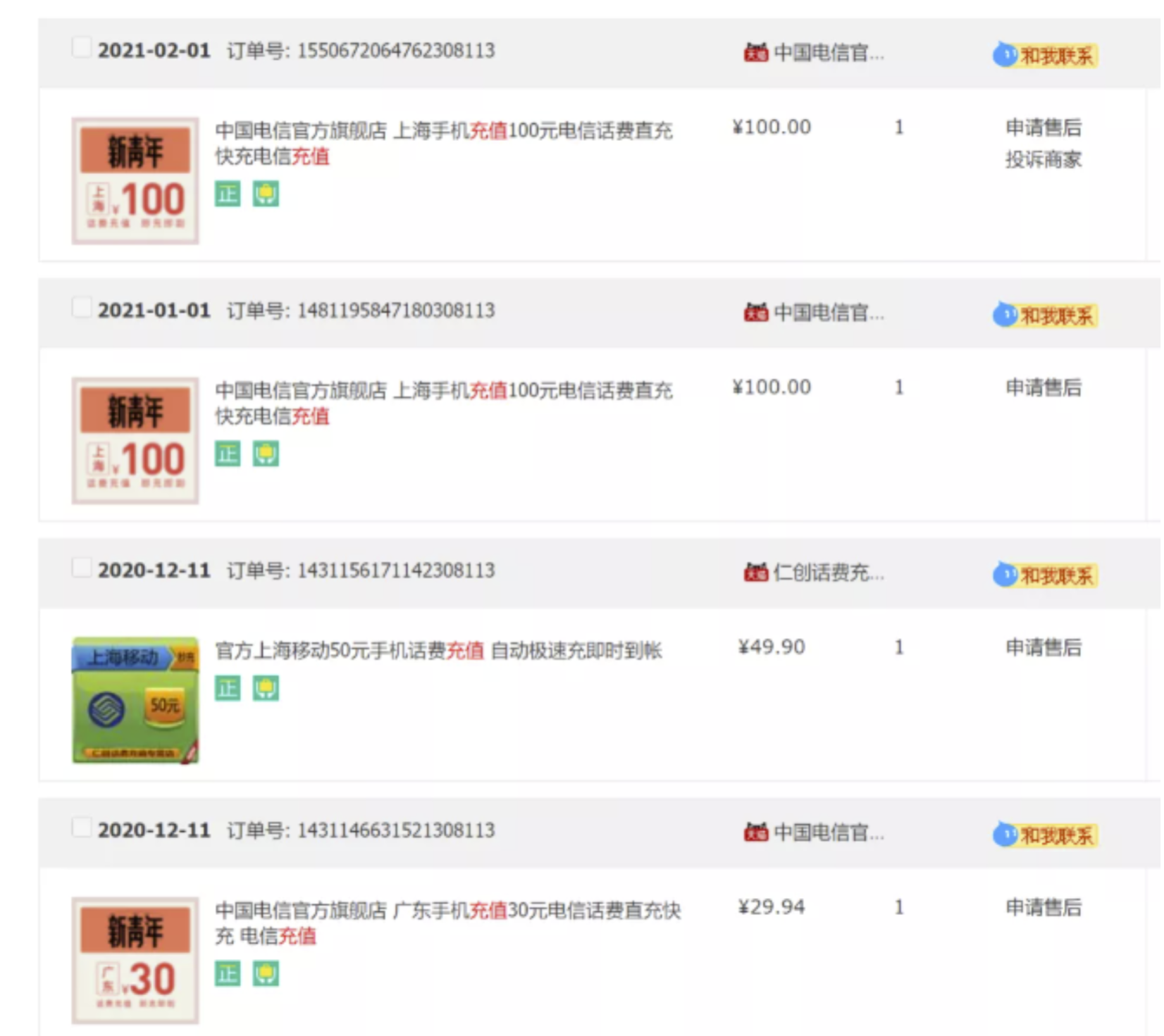Tap 申请售后 on the 2021-02-01 order
Viewport: 1164px width, 1036px height.
pos(1043,127)
